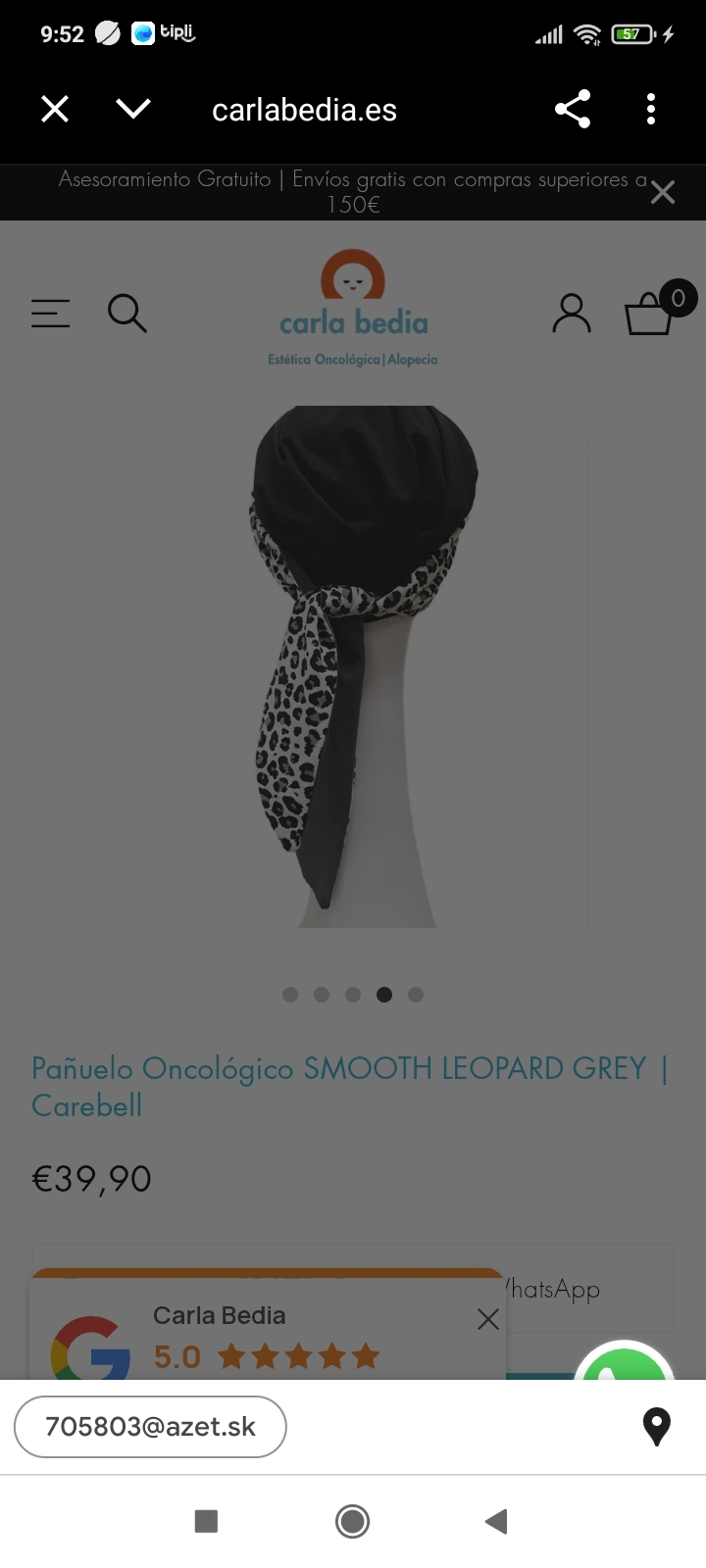The width and height of the screenshot is (706, 1568).
Task: Open the hamburger navigation menu
Action: pyautogui.click(x=51, y=314)
